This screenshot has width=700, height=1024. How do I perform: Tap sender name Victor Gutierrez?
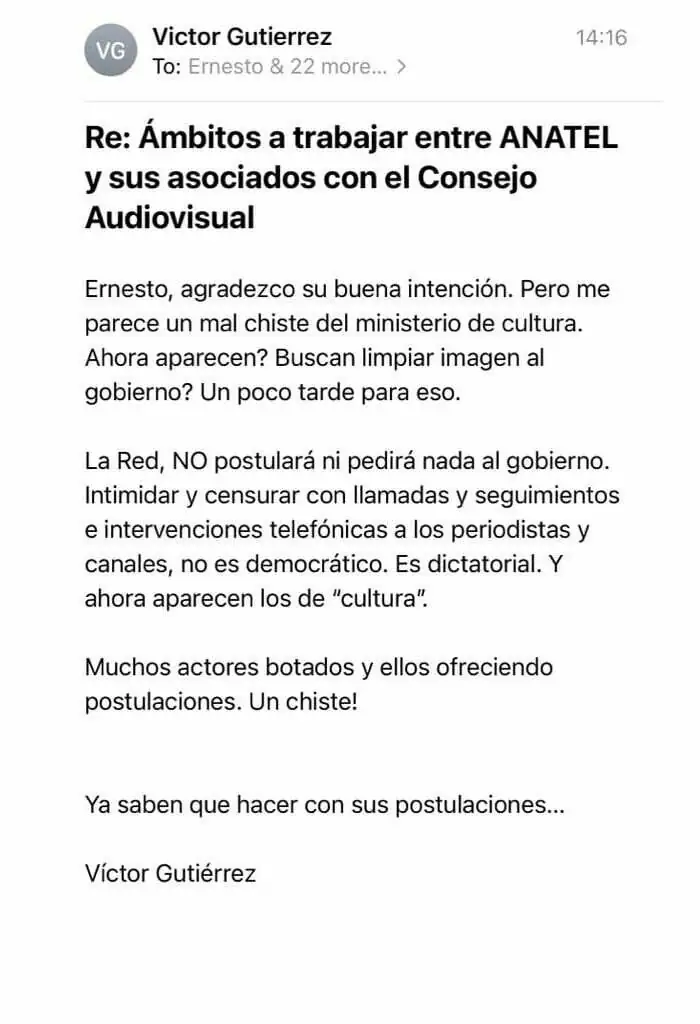(x=242, y=38)
